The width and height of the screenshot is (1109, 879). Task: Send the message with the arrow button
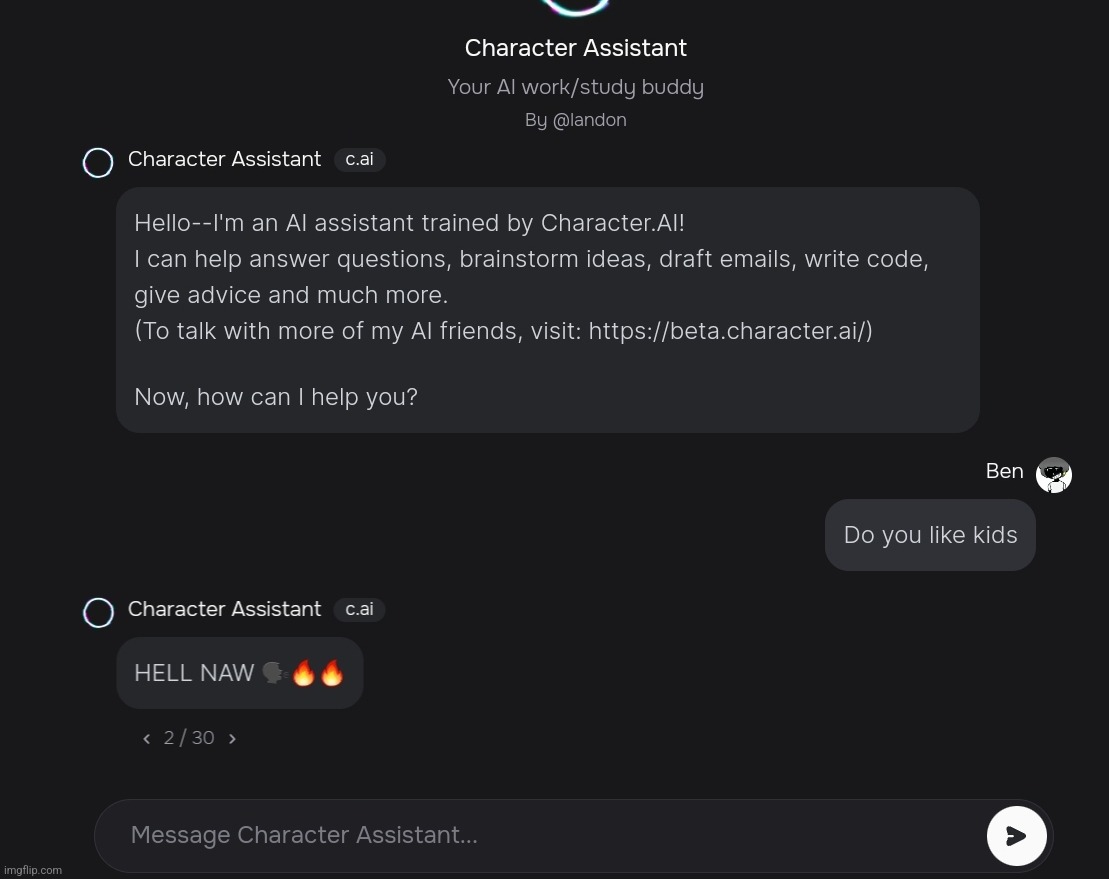tap(1016, 836)
